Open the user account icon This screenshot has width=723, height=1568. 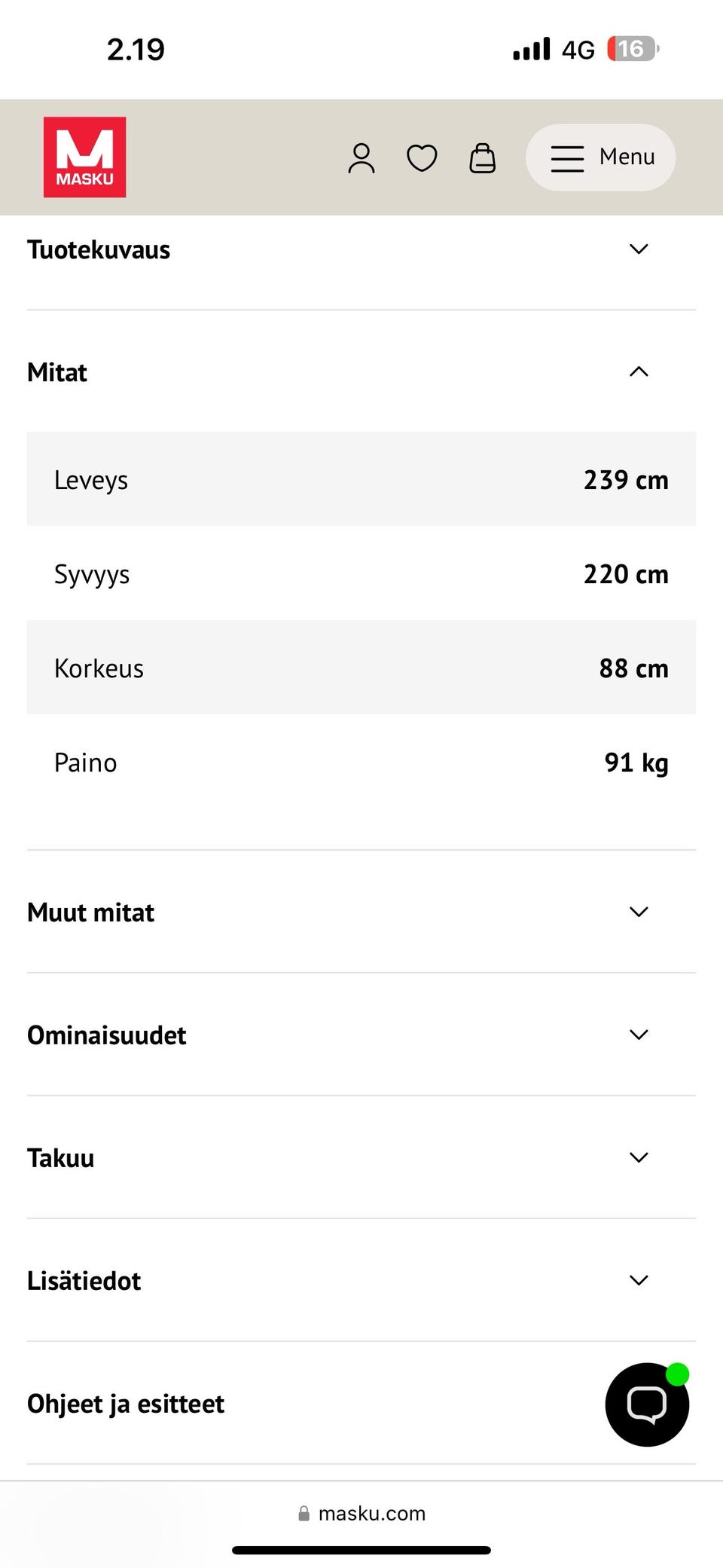click(x=361, y=158)
